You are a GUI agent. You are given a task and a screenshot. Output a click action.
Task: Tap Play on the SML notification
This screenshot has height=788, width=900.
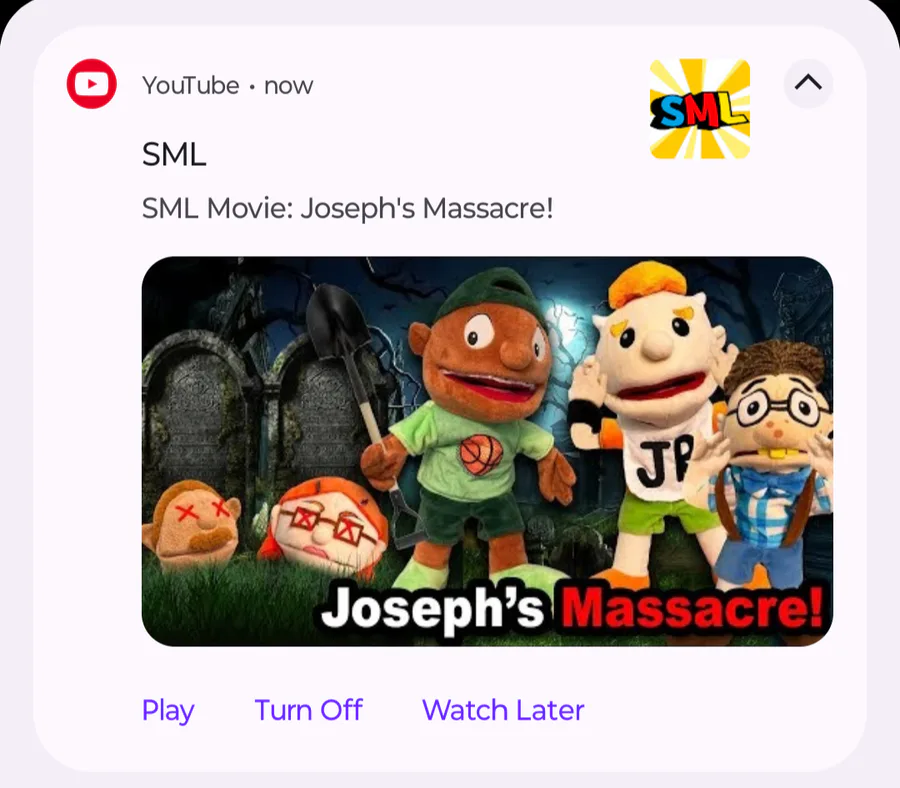coord(168,711)
